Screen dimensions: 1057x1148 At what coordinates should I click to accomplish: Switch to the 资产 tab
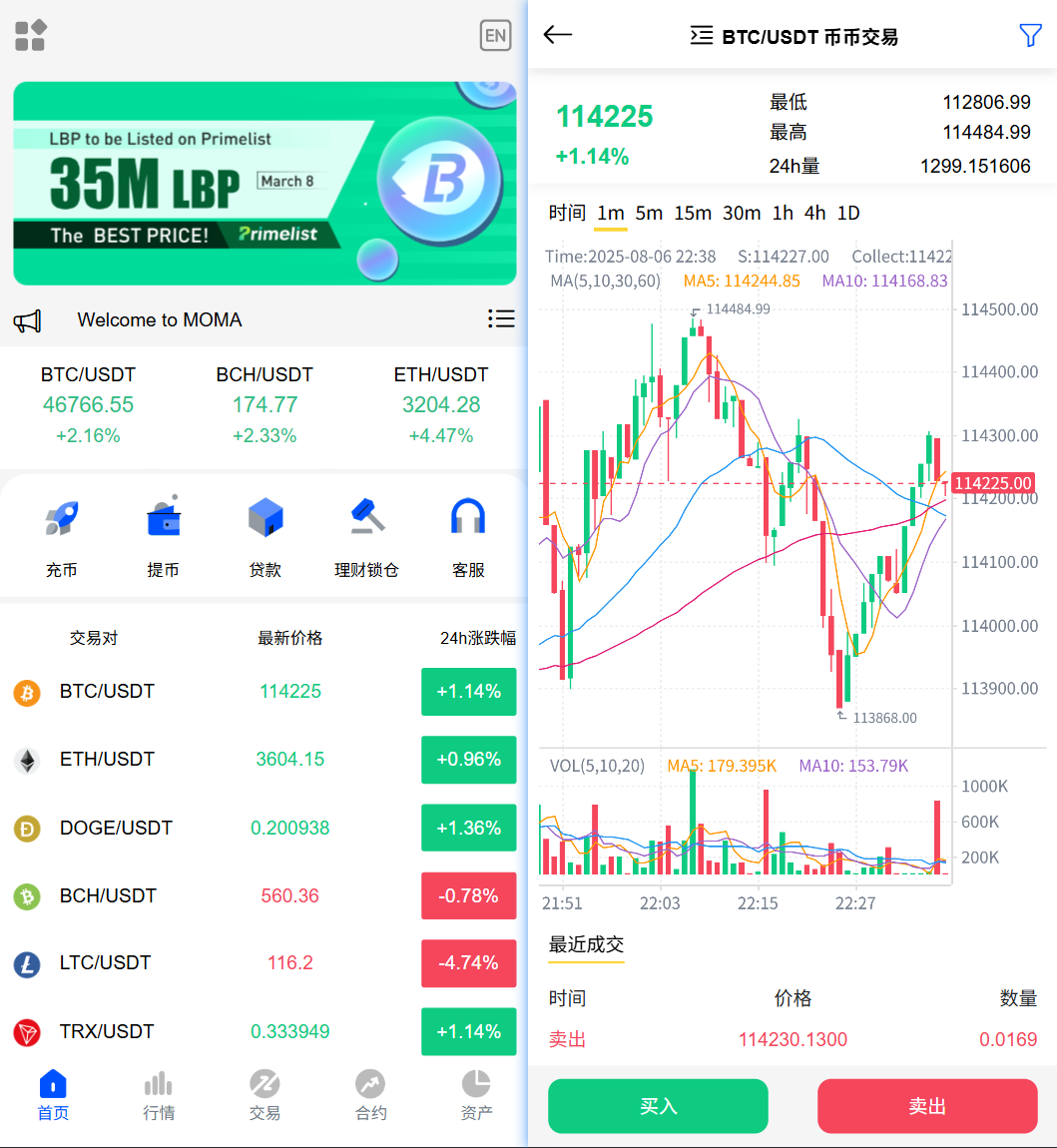[x=476, y=1095]
